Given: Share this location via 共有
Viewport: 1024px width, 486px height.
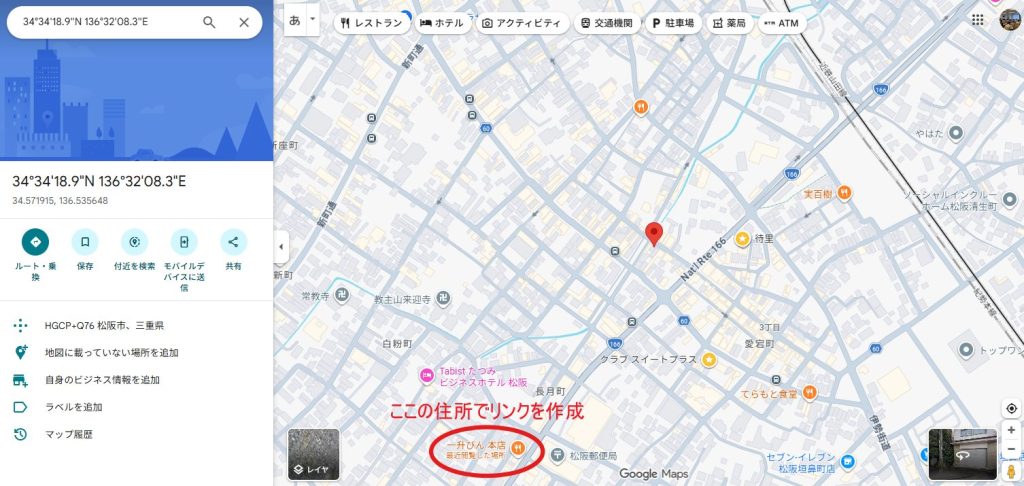Looking at the screenshot, I should (233, 242).
